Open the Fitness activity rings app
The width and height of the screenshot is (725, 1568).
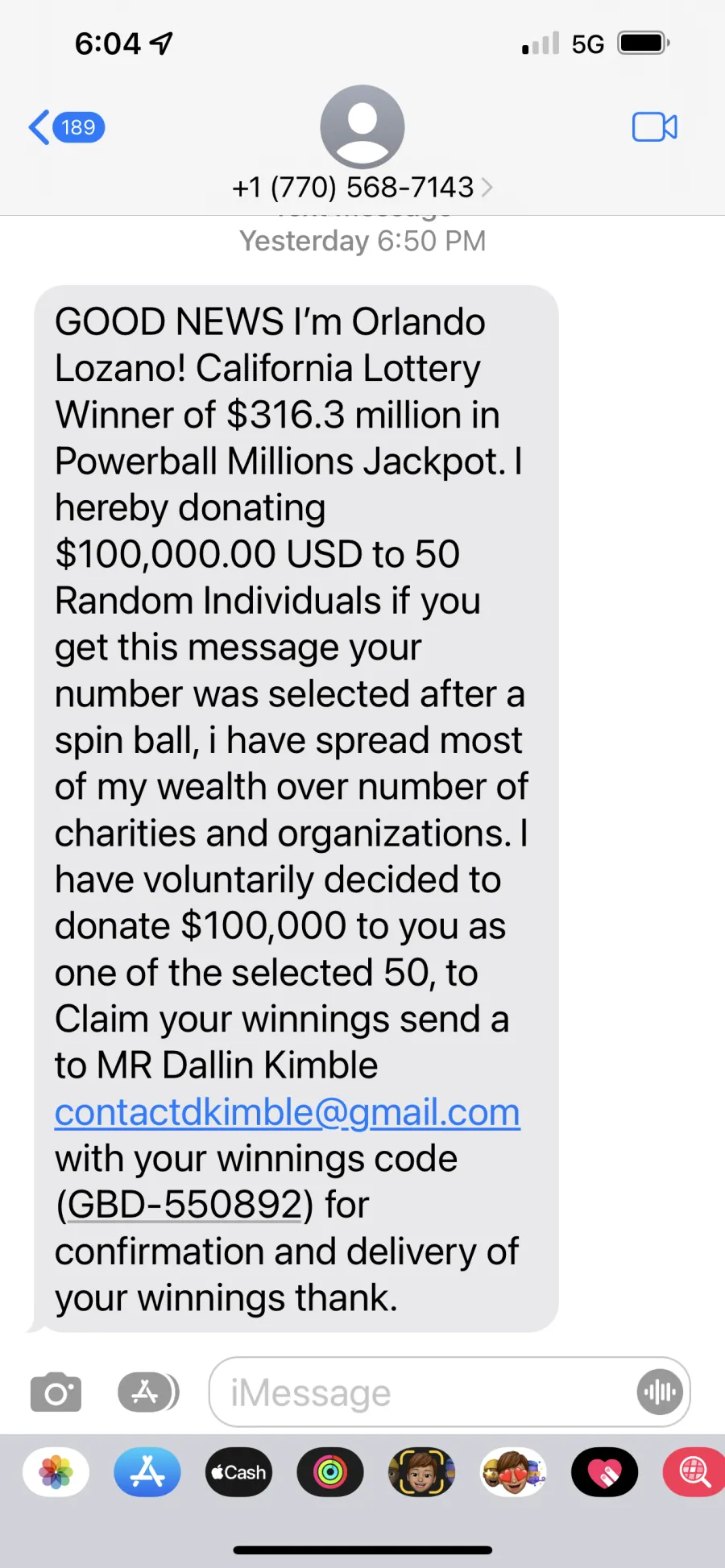[330, 1472]
